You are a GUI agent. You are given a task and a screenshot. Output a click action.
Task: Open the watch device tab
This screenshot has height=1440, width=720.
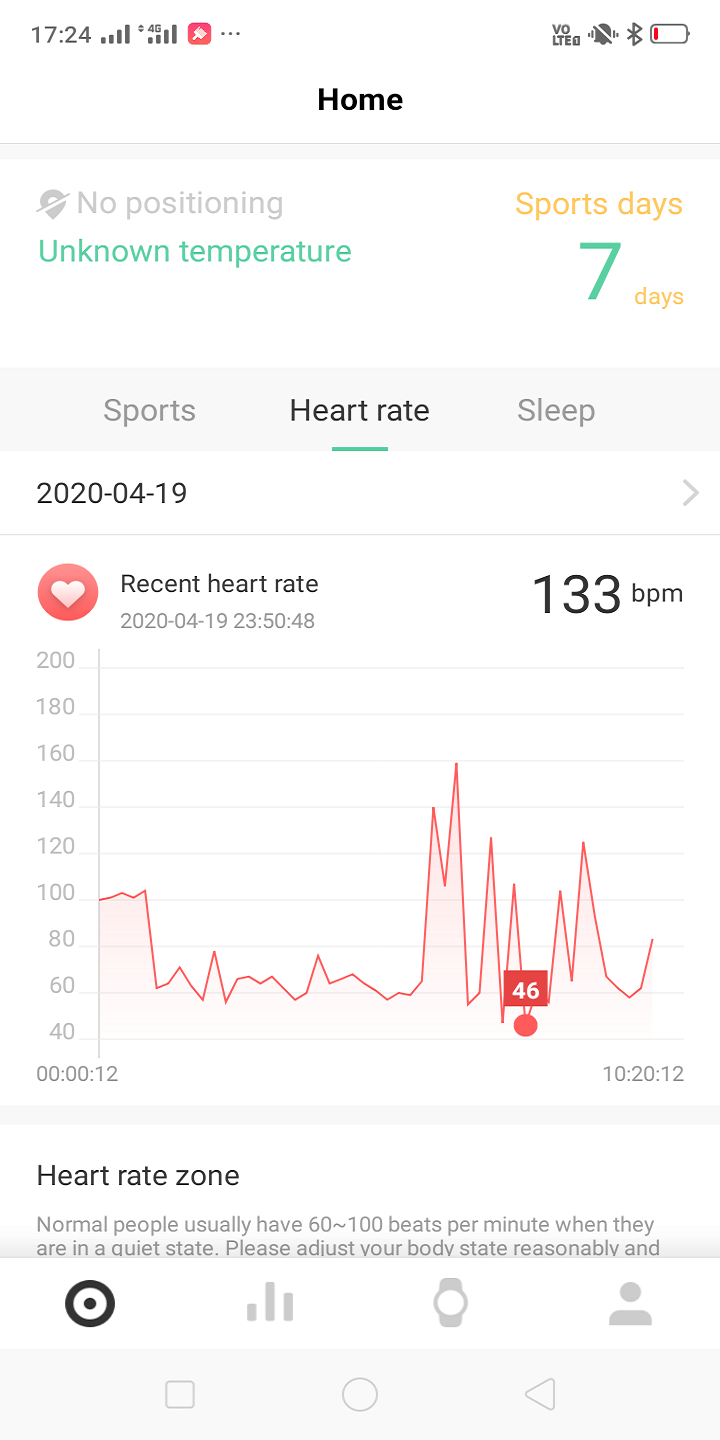tap(450, 1303)
